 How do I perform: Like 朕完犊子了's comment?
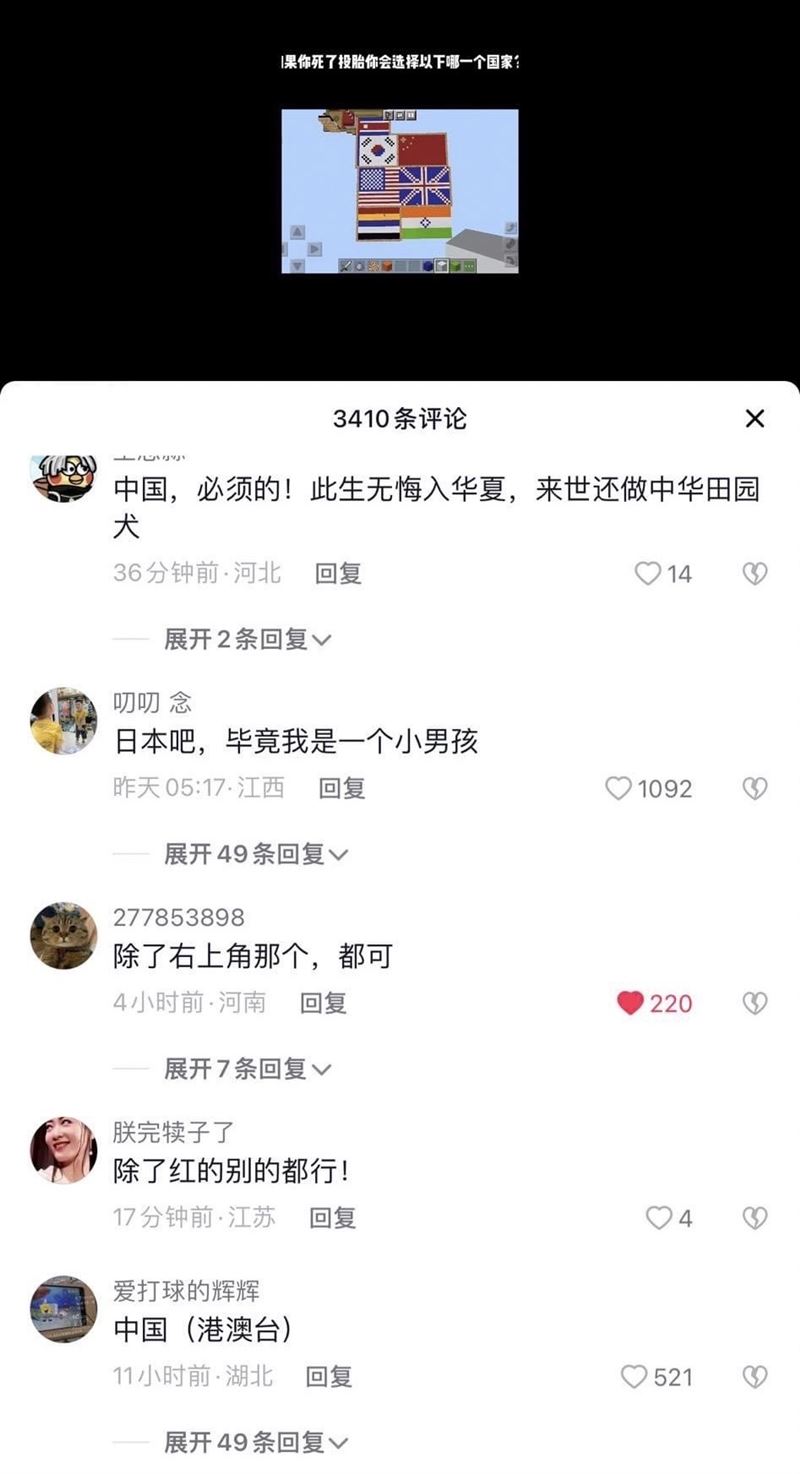pos(659,1217)
